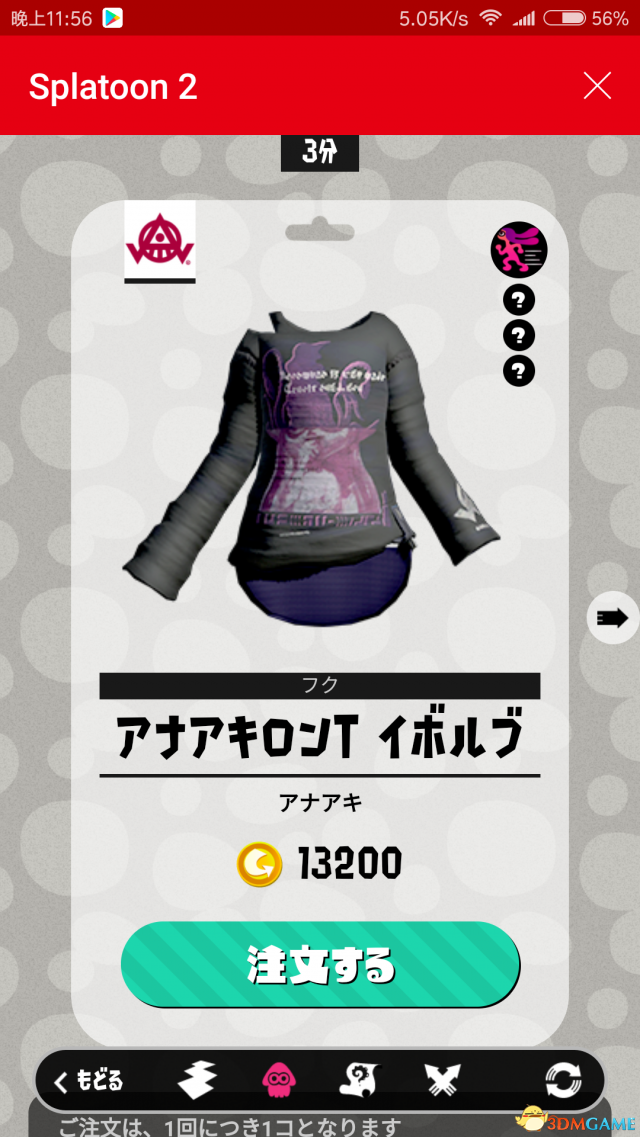This screenshot has width=640, height=1137.
Task: Open the Salmon Run tab icon
Action: point(441,1080)
